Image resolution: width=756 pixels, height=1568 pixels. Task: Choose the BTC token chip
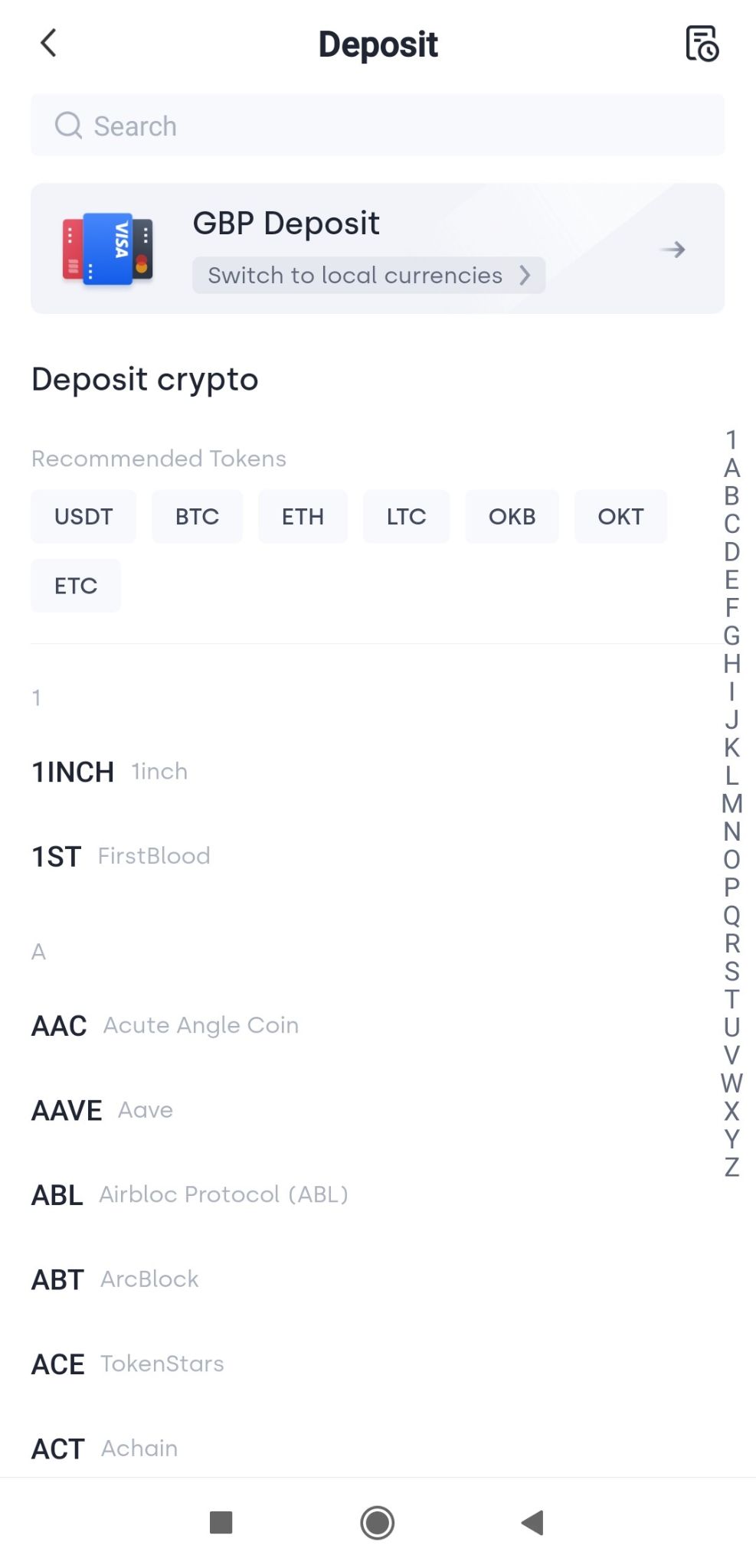click(x=197, y=517)
